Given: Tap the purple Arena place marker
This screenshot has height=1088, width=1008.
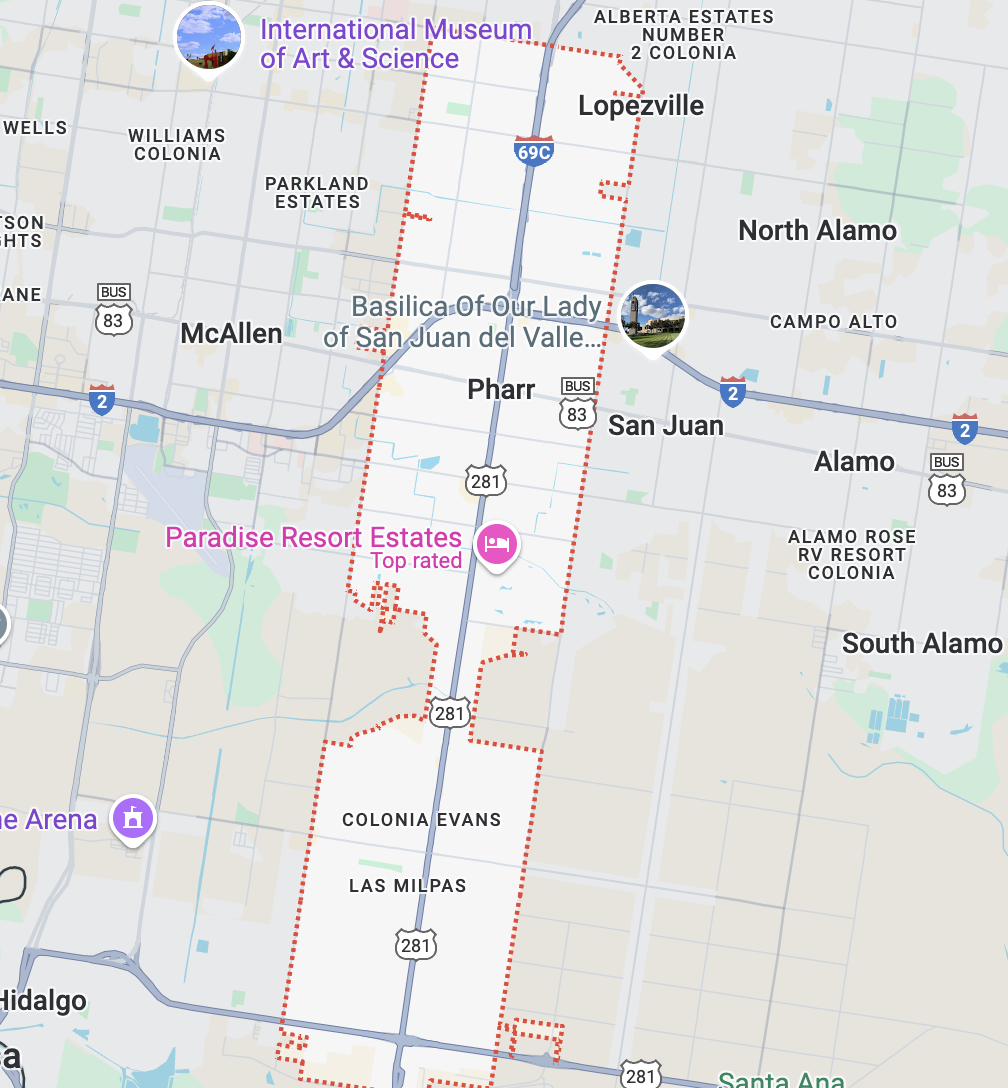Looking at the screenshot, I should coord(133,818).
